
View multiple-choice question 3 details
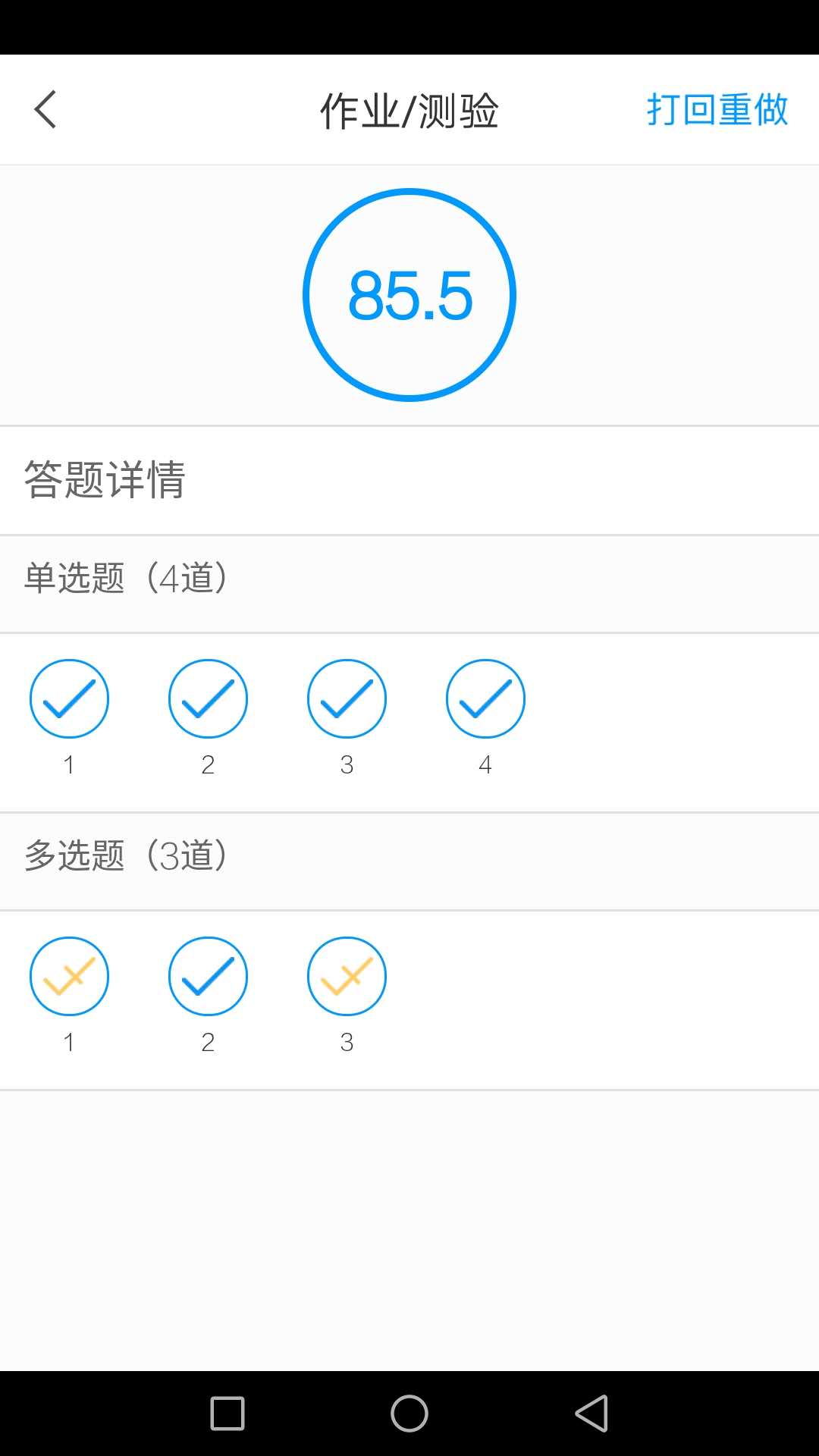point(347,976)
